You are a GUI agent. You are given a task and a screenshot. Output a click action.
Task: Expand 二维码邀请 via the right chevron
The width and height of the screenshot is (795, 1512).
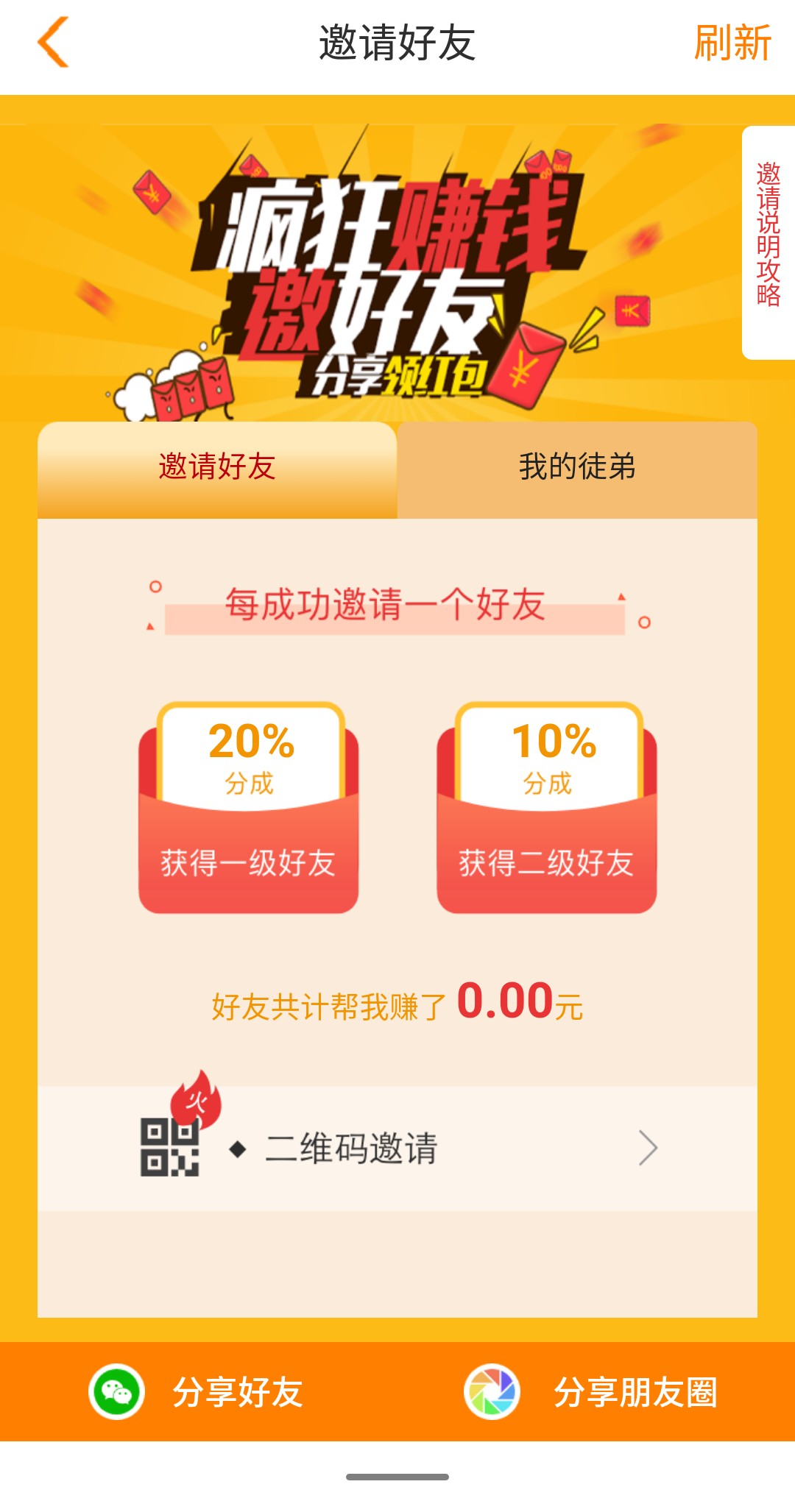tap(648, 1148)
